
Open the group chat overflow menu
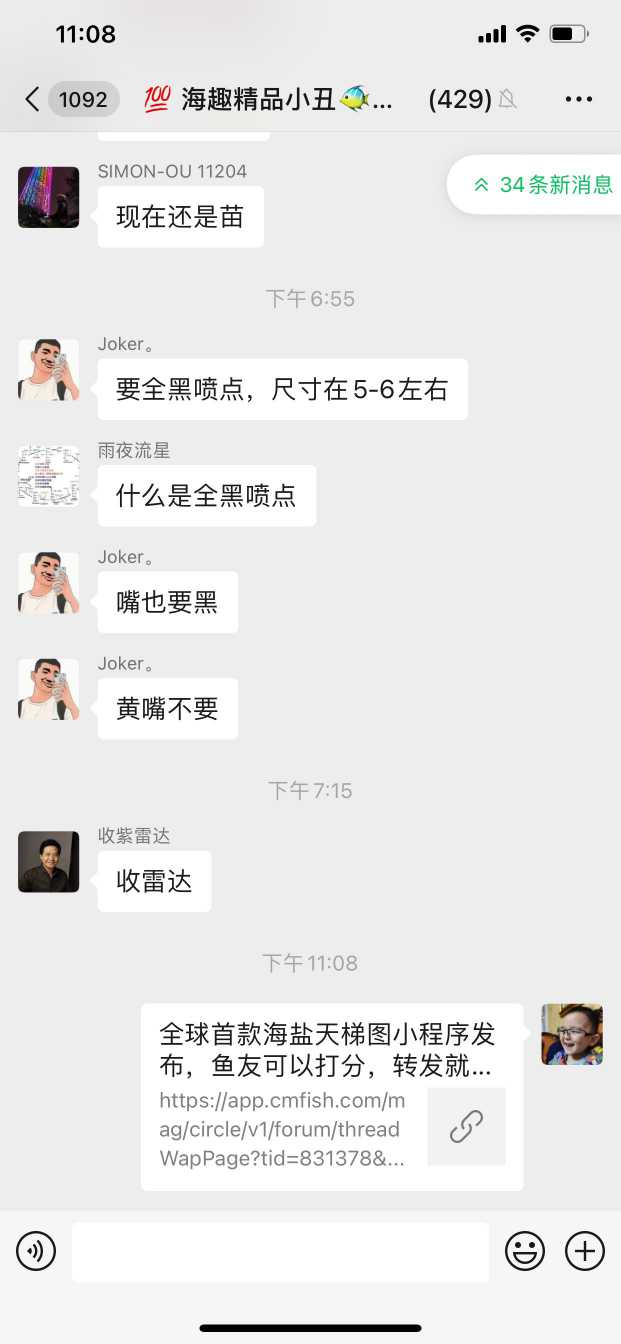[x=579, y=99]
